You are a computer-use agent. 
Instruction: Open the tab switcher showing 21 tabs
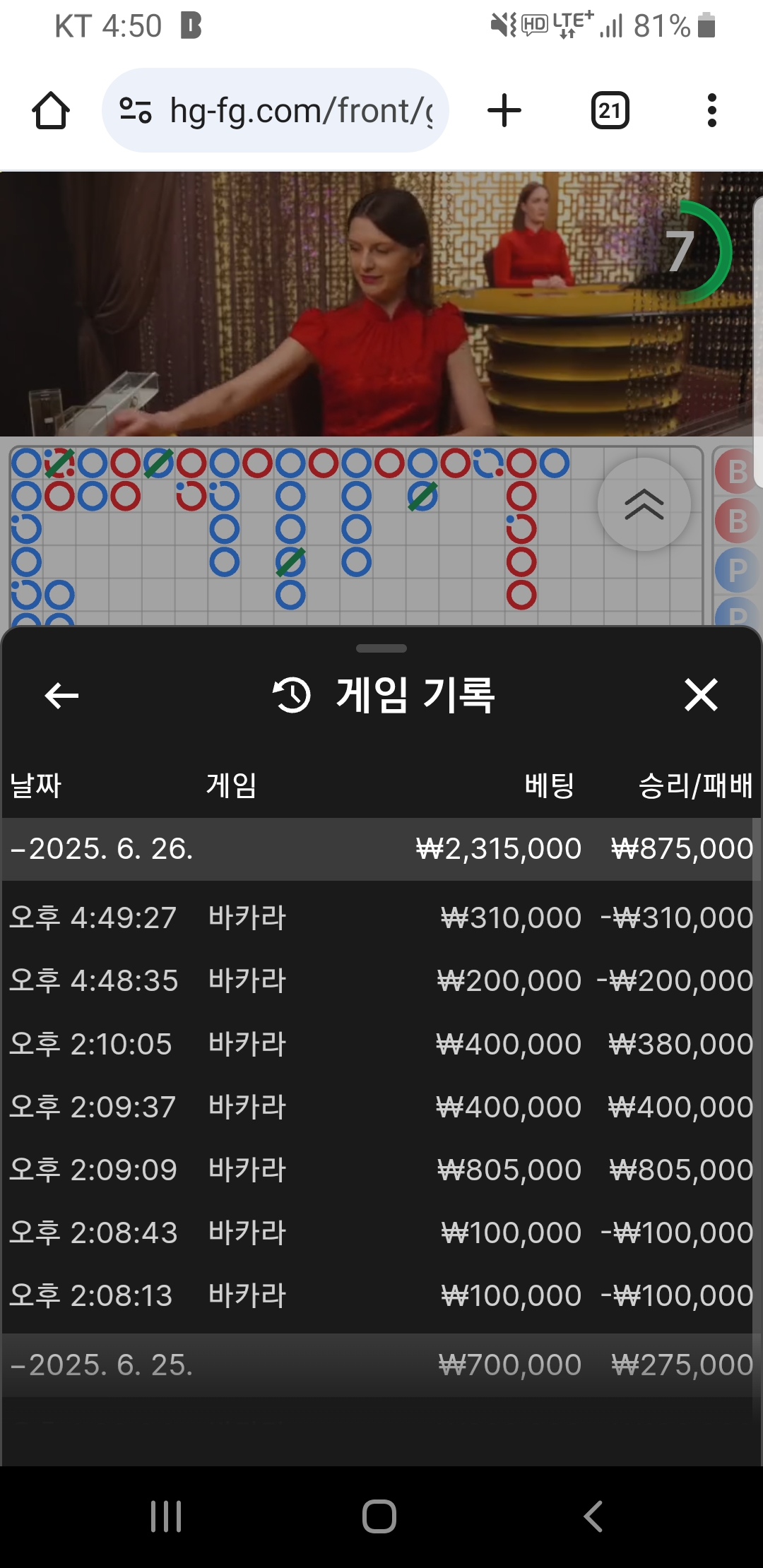pyautogui.click(x=610, y=111)
